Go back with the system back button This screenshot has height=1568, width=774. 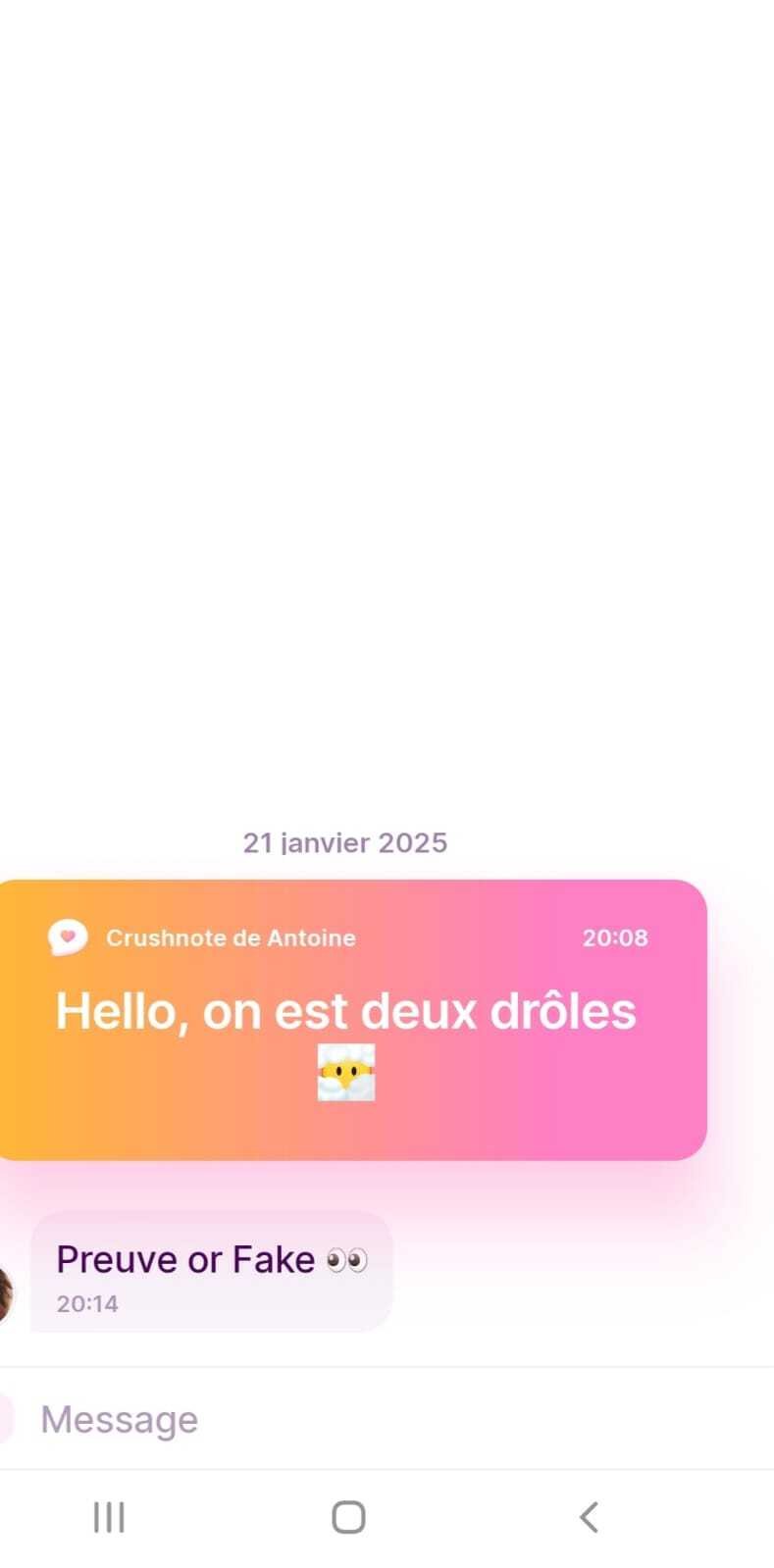[x=589, y=1517]
